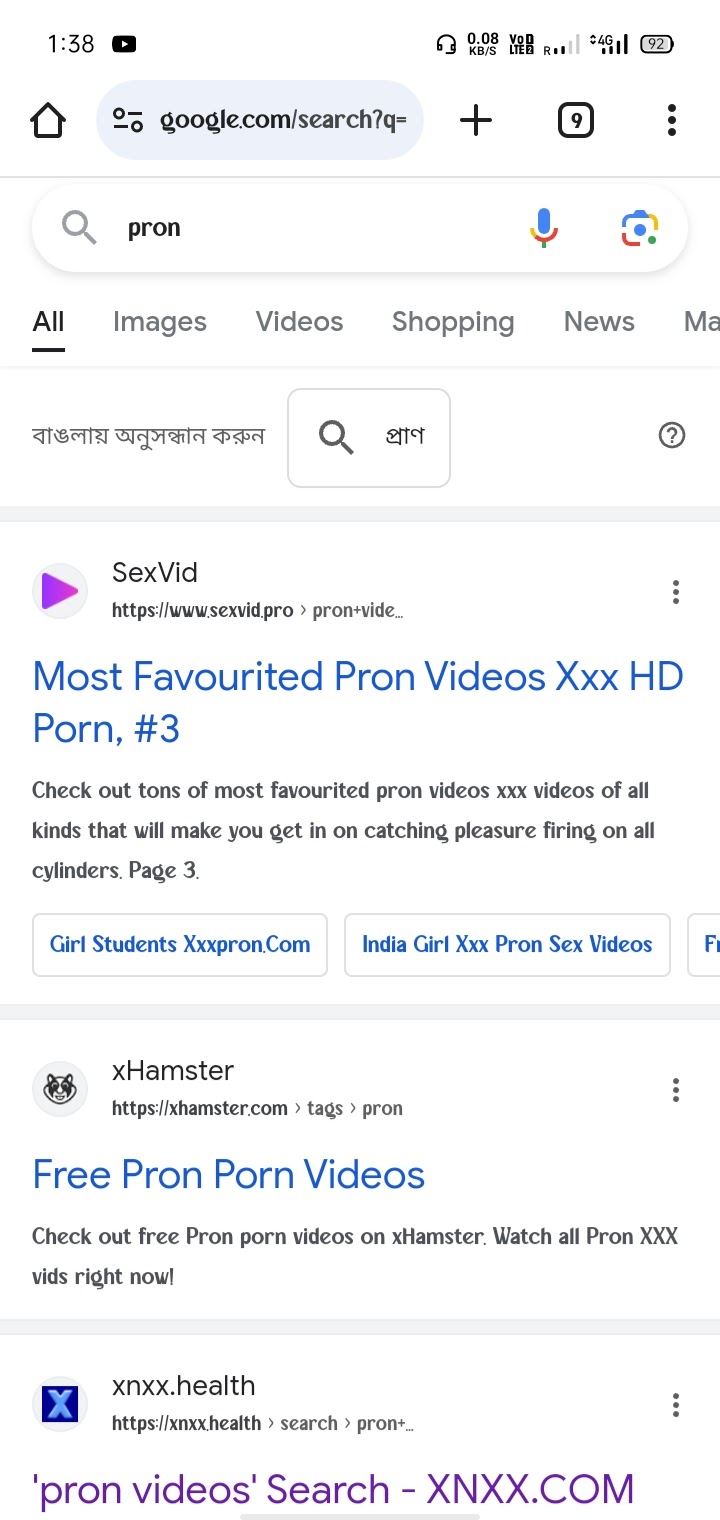The image size is (720, 1520).
Task: Tap the magnifying glass search icon
Action: pyautogui.click(x=78, y=227)
